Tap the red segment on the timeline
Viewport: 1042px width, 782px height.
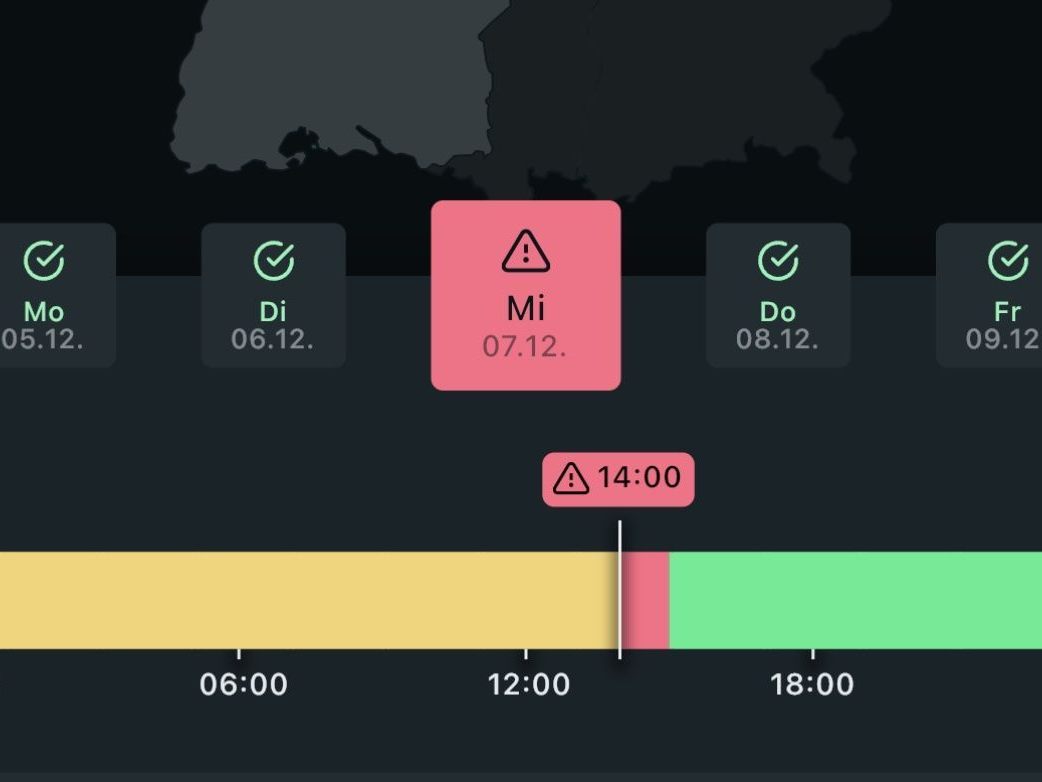646,600
